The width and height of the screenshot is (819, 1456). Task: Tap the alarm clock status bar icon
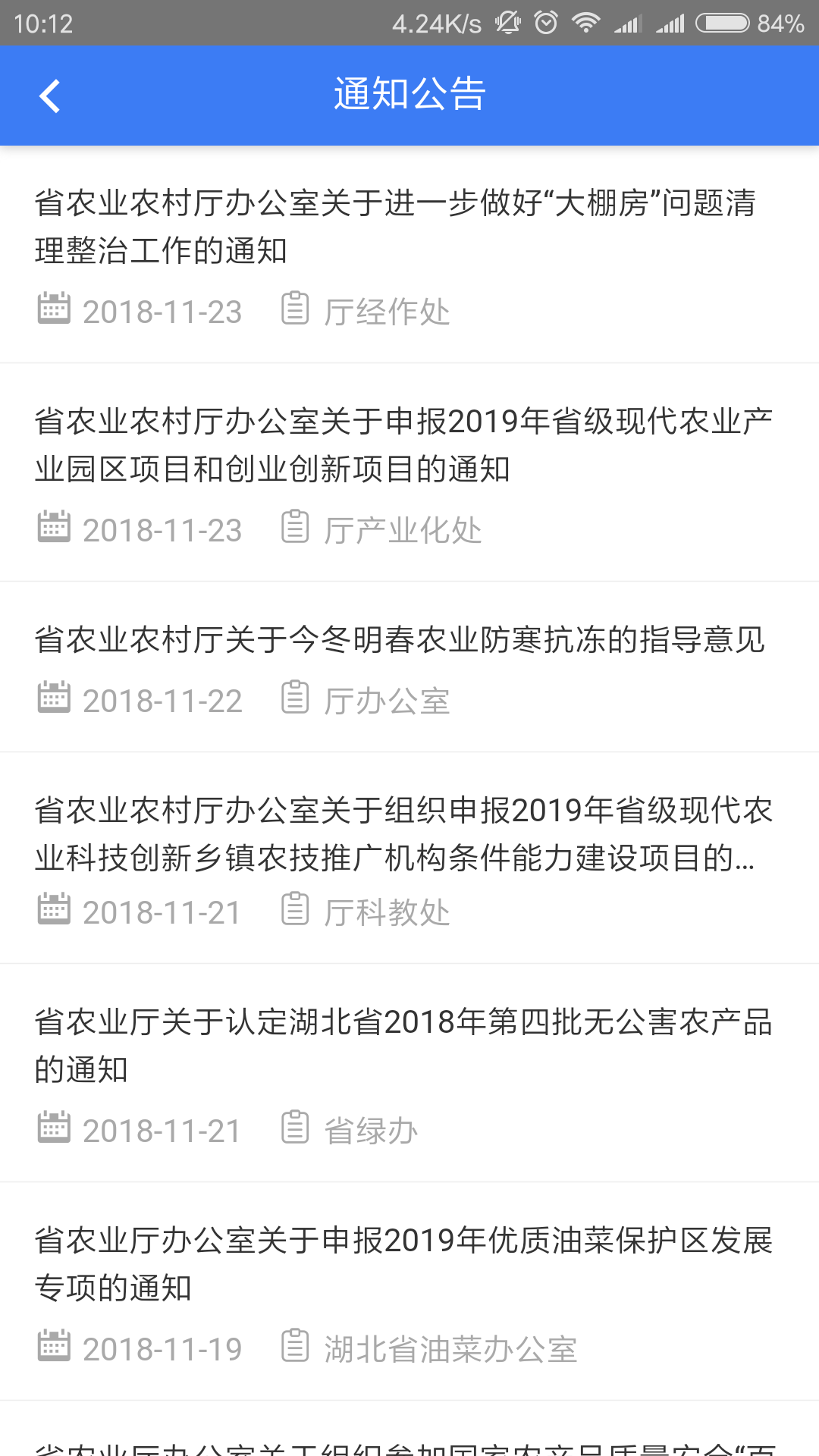tap(543, 20)
